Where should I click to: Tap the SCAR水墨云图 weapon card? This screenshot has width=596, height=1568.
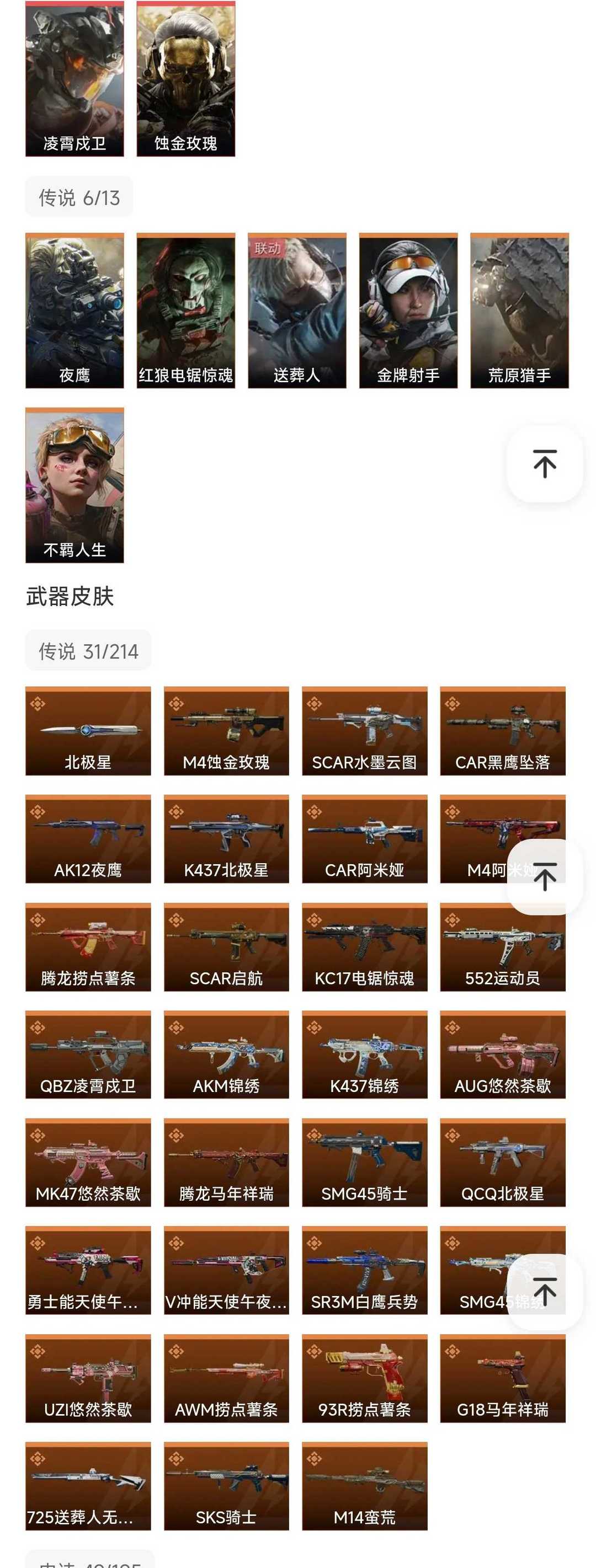coord(365,731)
